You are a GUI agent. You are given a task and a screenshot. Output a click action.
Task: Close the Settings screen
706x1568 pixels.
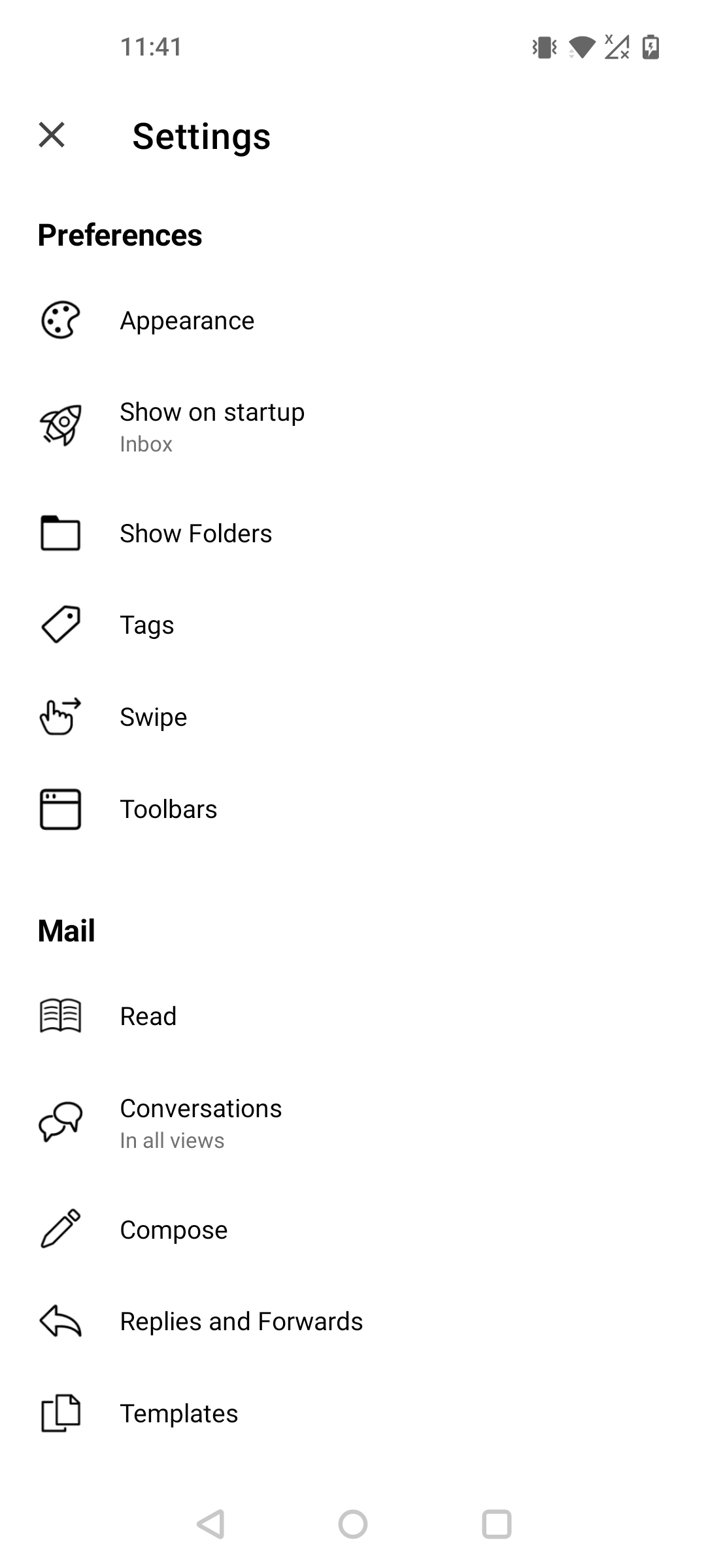pyautogui.click(x=52, y=135)
